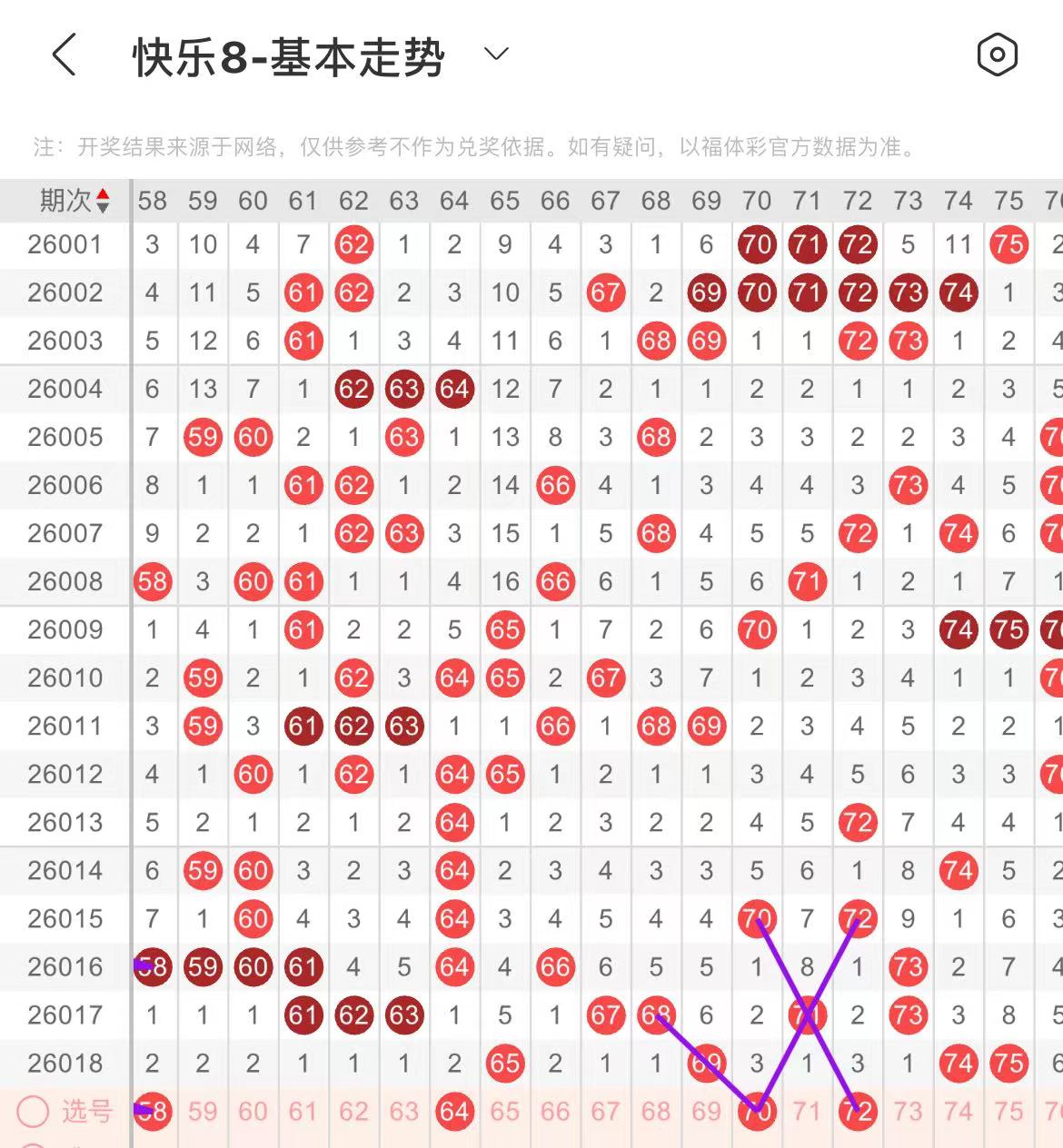Select number 62 in the 选号 row

(353, 1112)
